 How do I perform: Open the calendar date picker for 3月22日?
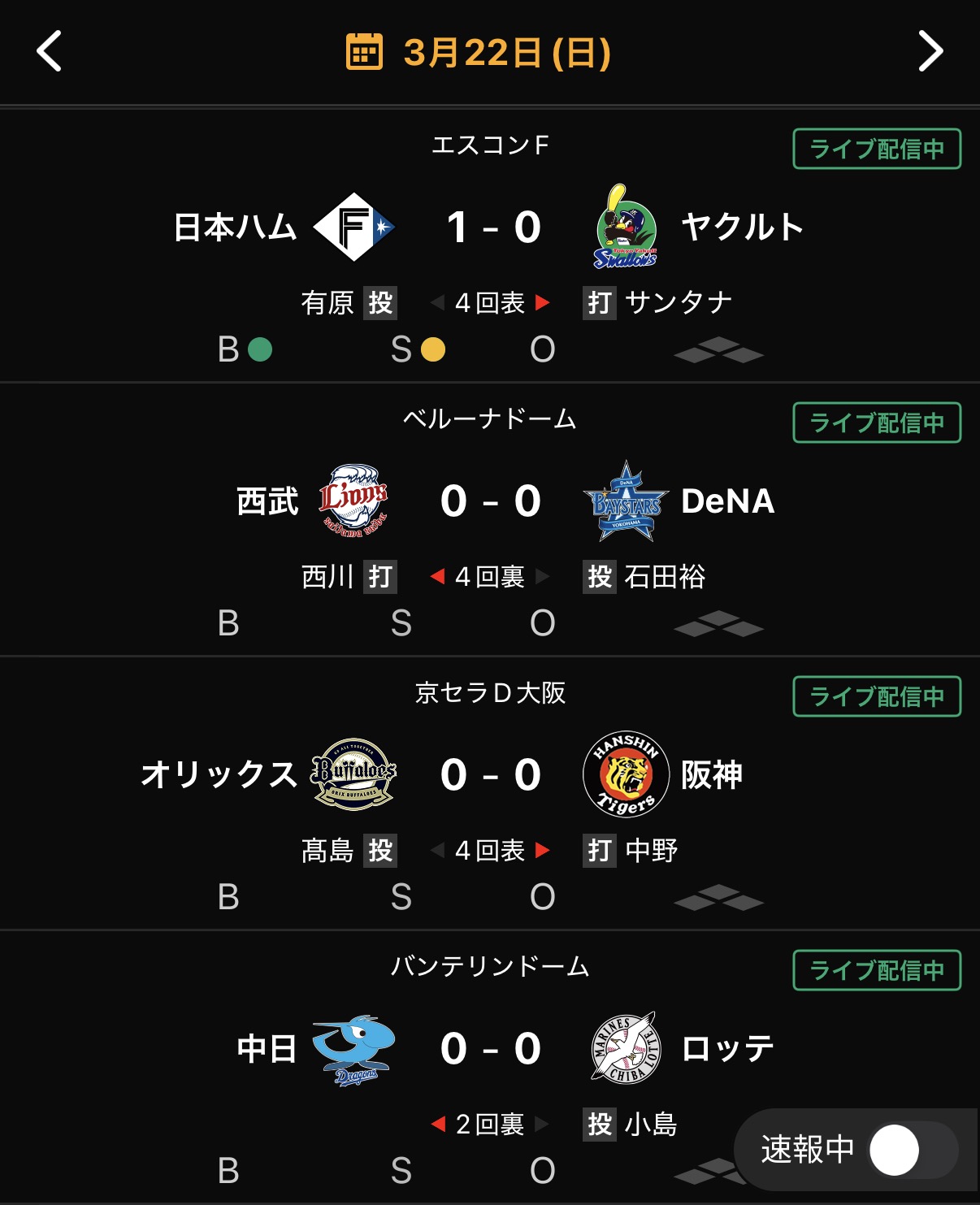[x=479, y=52]
